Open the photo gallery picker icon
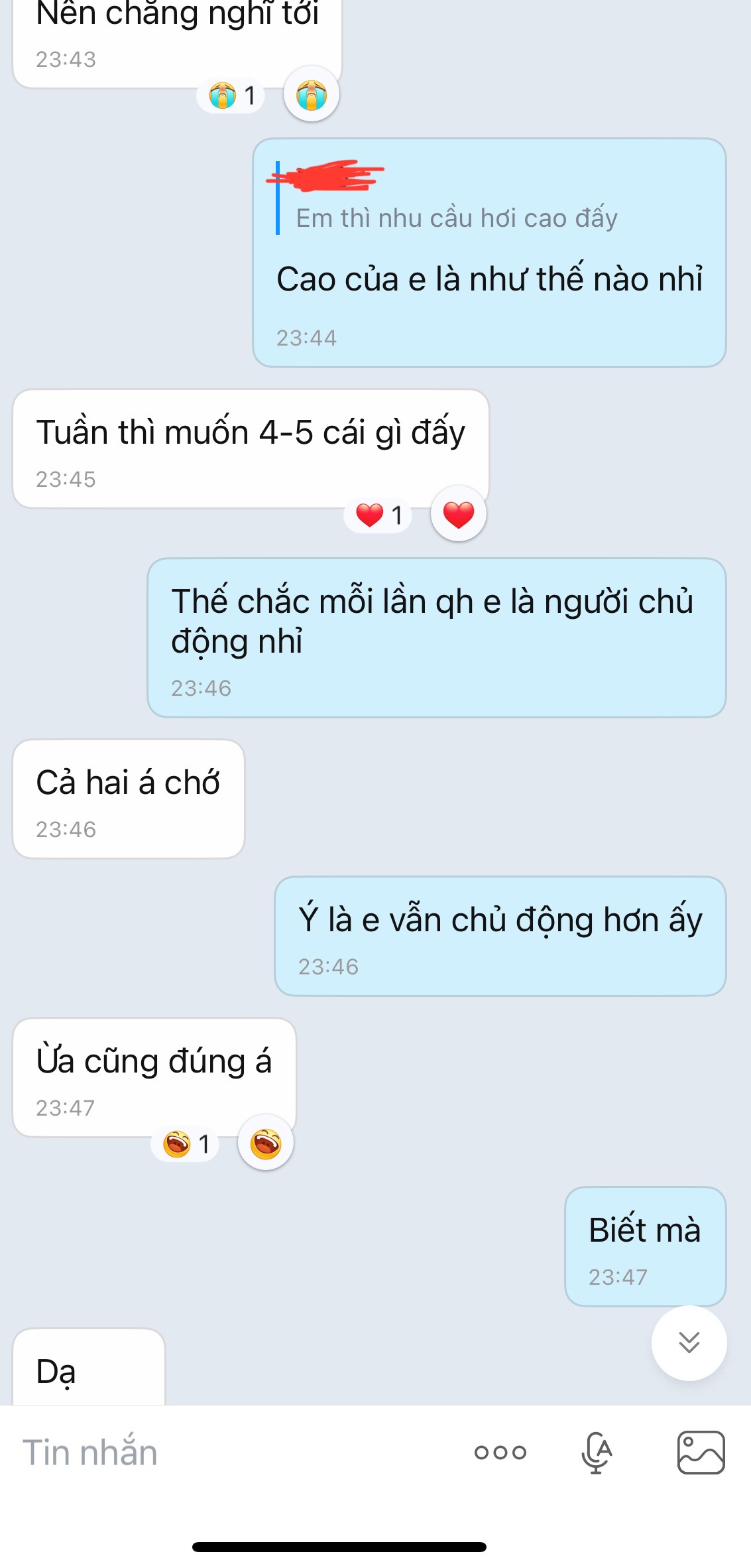 pyautogui.click(x=701, y=1453)
